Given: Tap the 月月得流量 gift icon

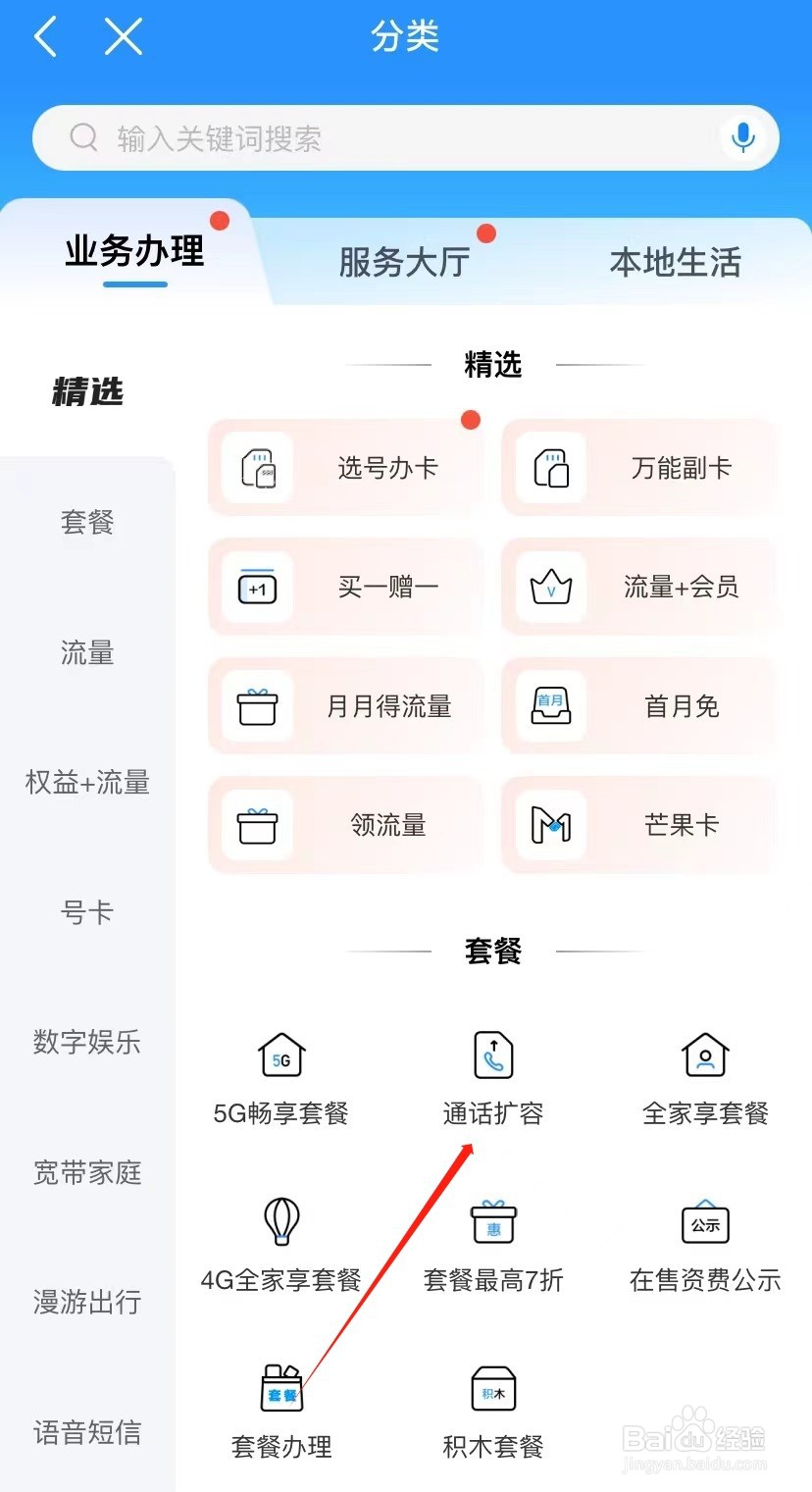Looking at the screenshot, I should pos(255,706).
